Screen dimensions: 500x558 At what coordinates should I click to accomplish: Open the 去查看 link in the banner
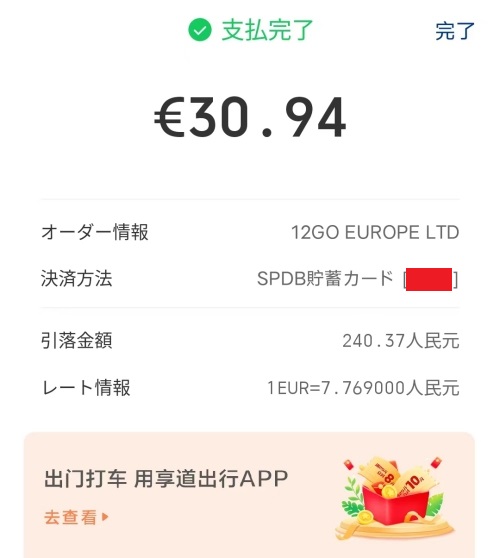[76, 517]
